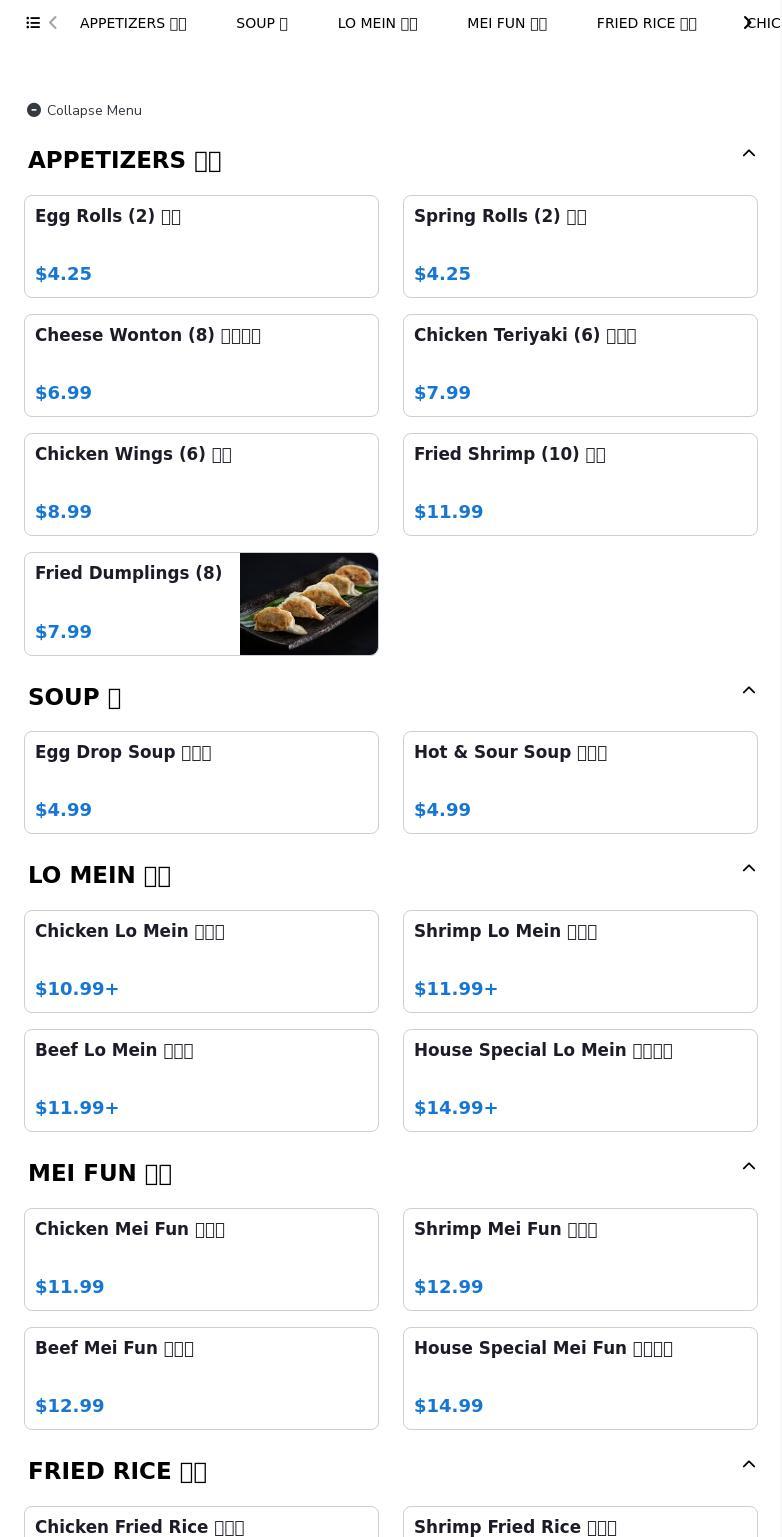
Task: Select the Egg Rolls menu card
Action: pos(201,246)
